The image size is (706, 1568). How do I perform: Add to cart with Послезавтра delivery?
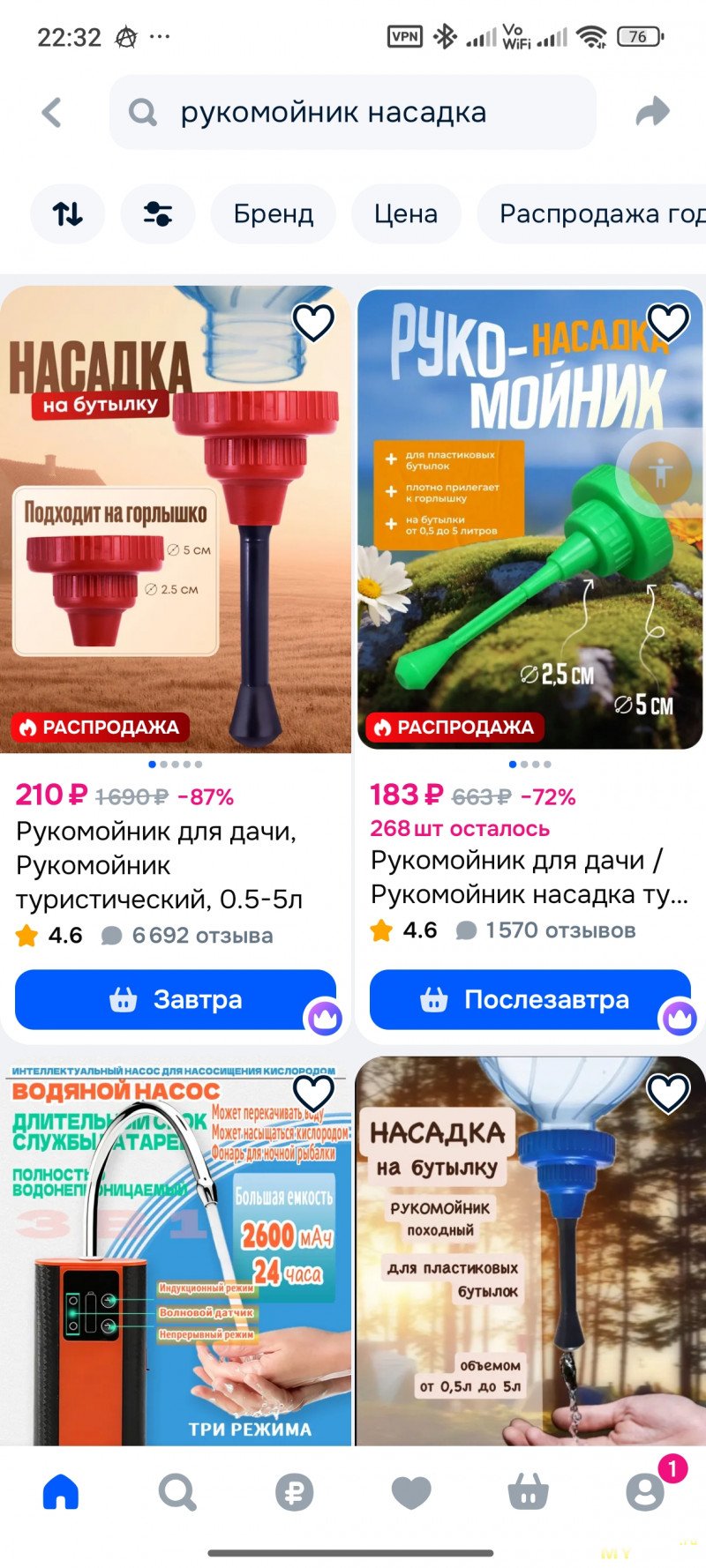coord(529,999)
